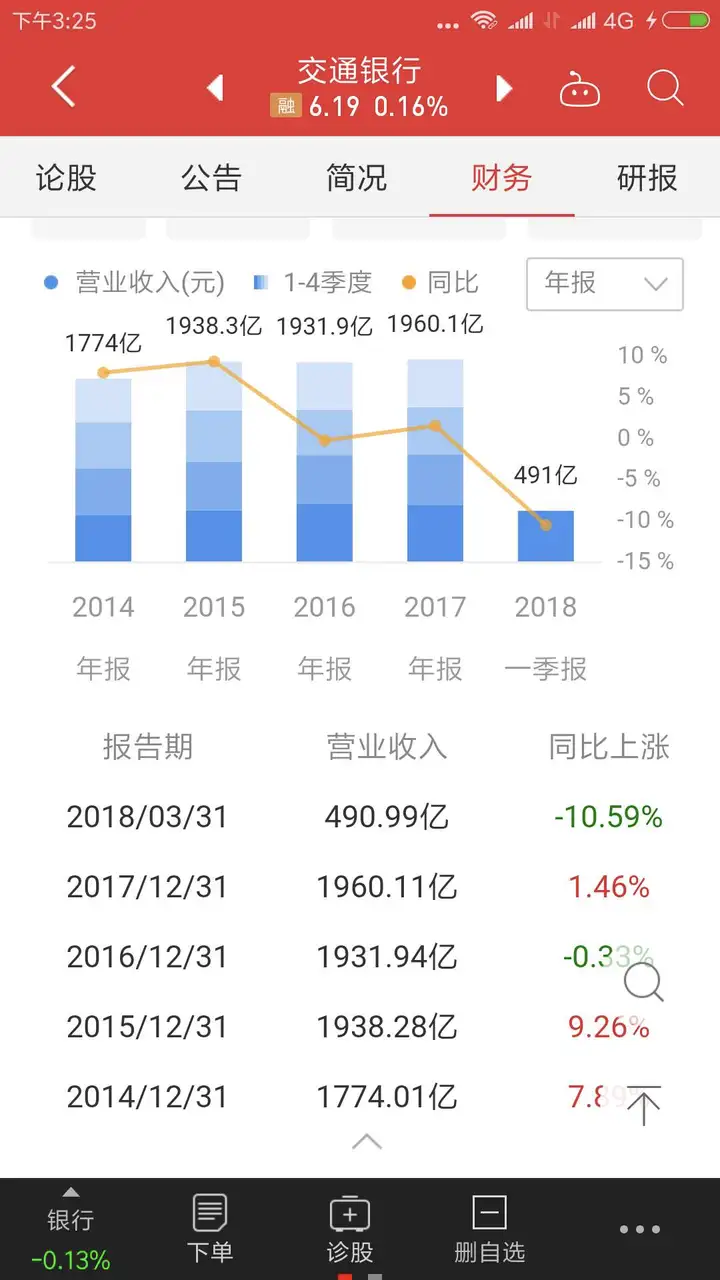Open 诊股 stock diagnosis
This screenshot has width=720, height=1280.
pyautogui.click(x=350, y=1229)
